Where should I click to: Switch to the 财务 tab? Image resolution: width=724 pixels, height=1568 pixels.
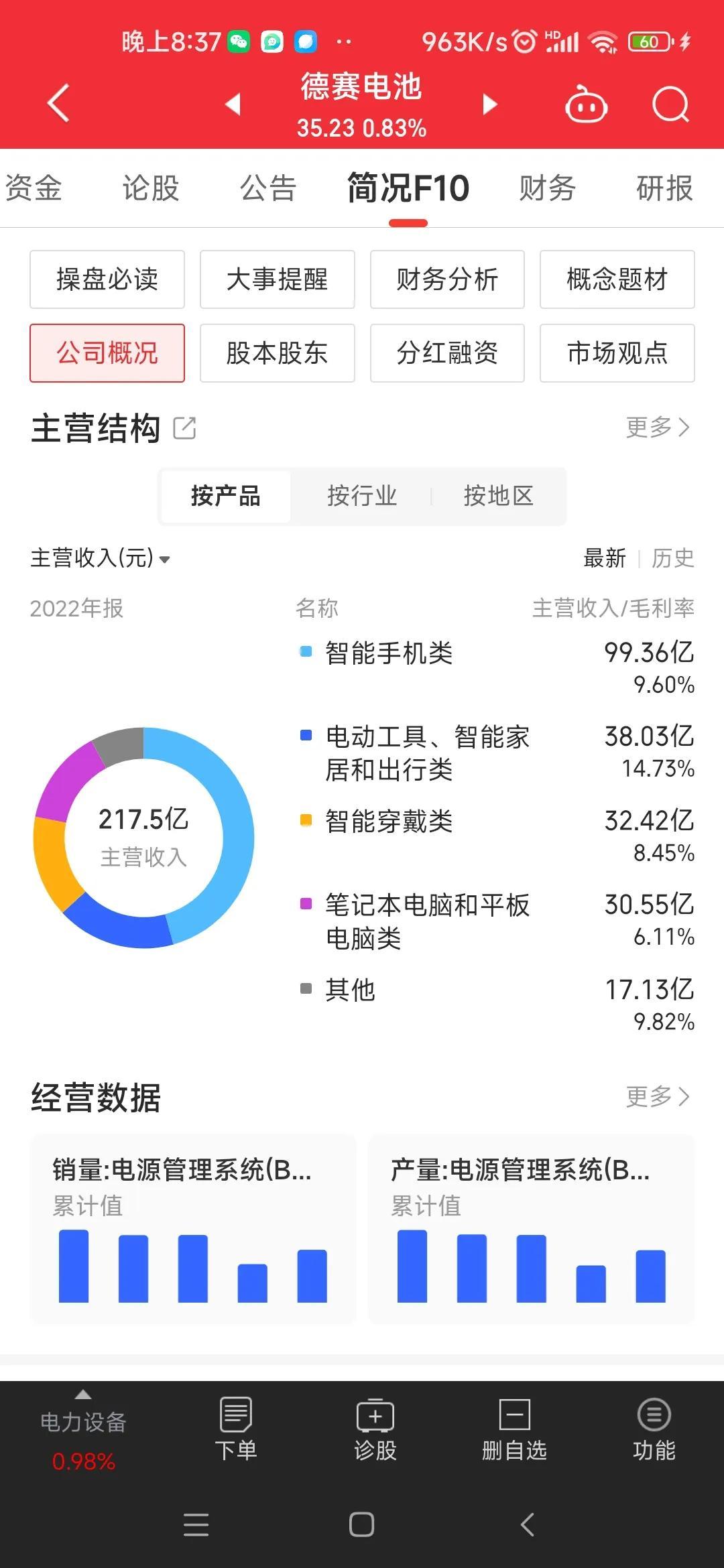point(547,188)
